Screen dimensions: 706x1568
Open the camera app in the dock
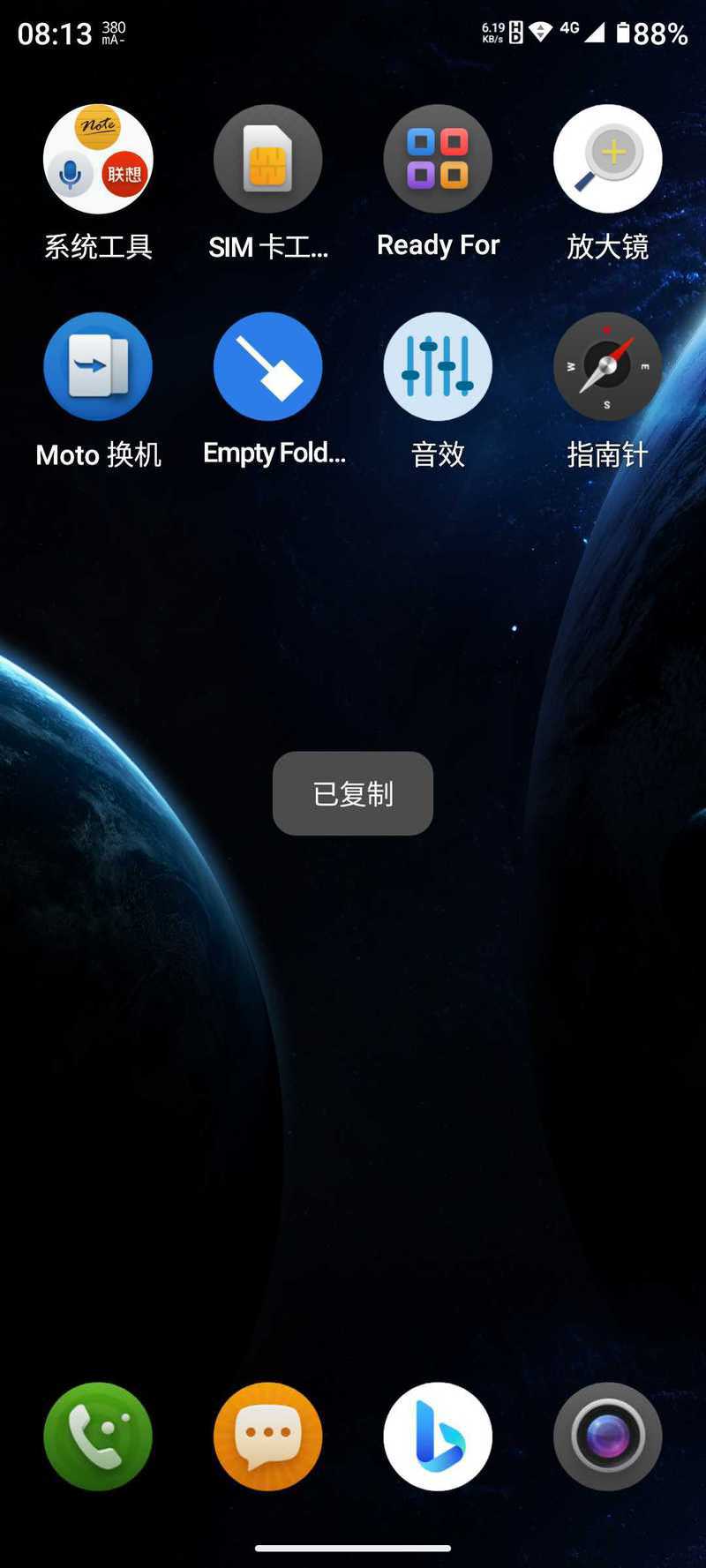coord(607,1437)
